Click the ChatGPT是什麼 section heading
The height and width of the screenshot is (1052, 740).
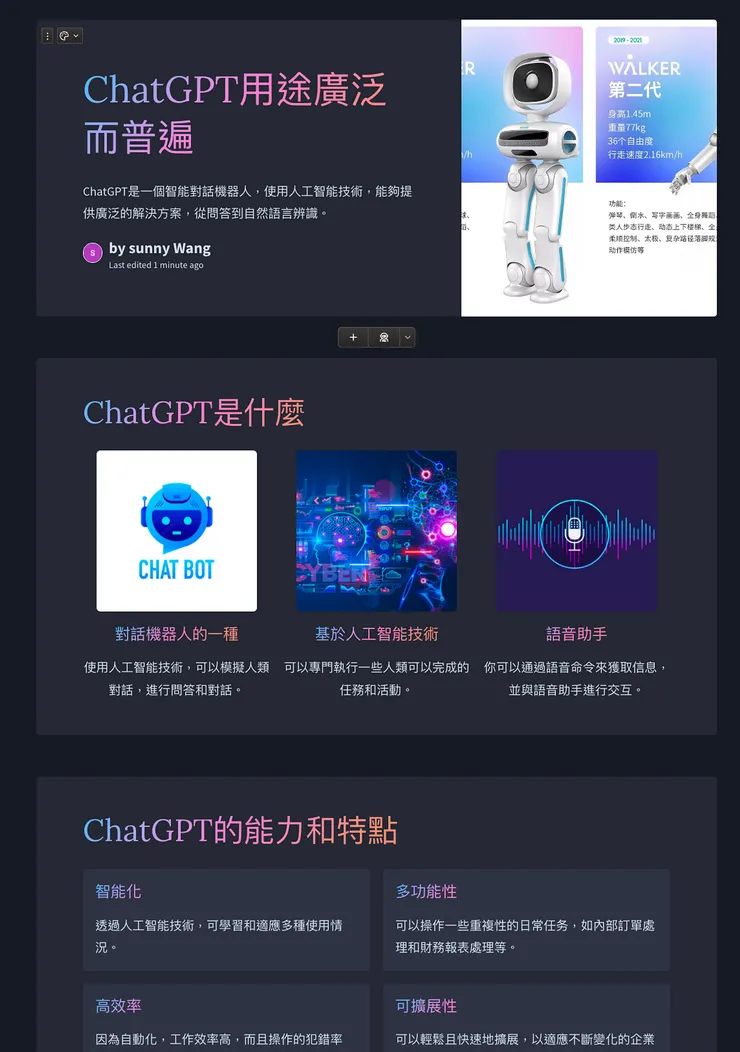click(x=194, y=413)
